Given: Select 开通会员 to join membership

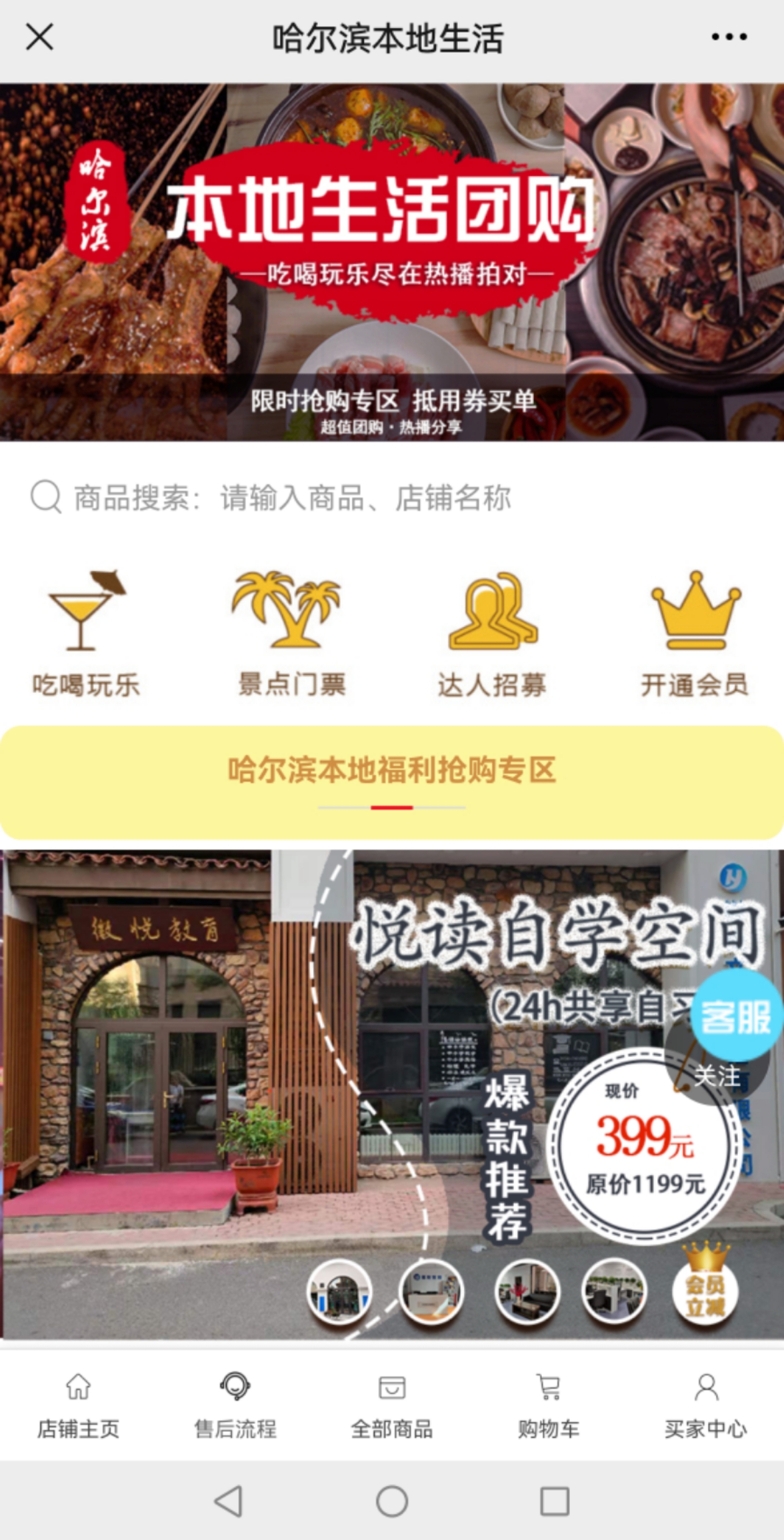Looking at the screenshot, I should click(695, 634).
